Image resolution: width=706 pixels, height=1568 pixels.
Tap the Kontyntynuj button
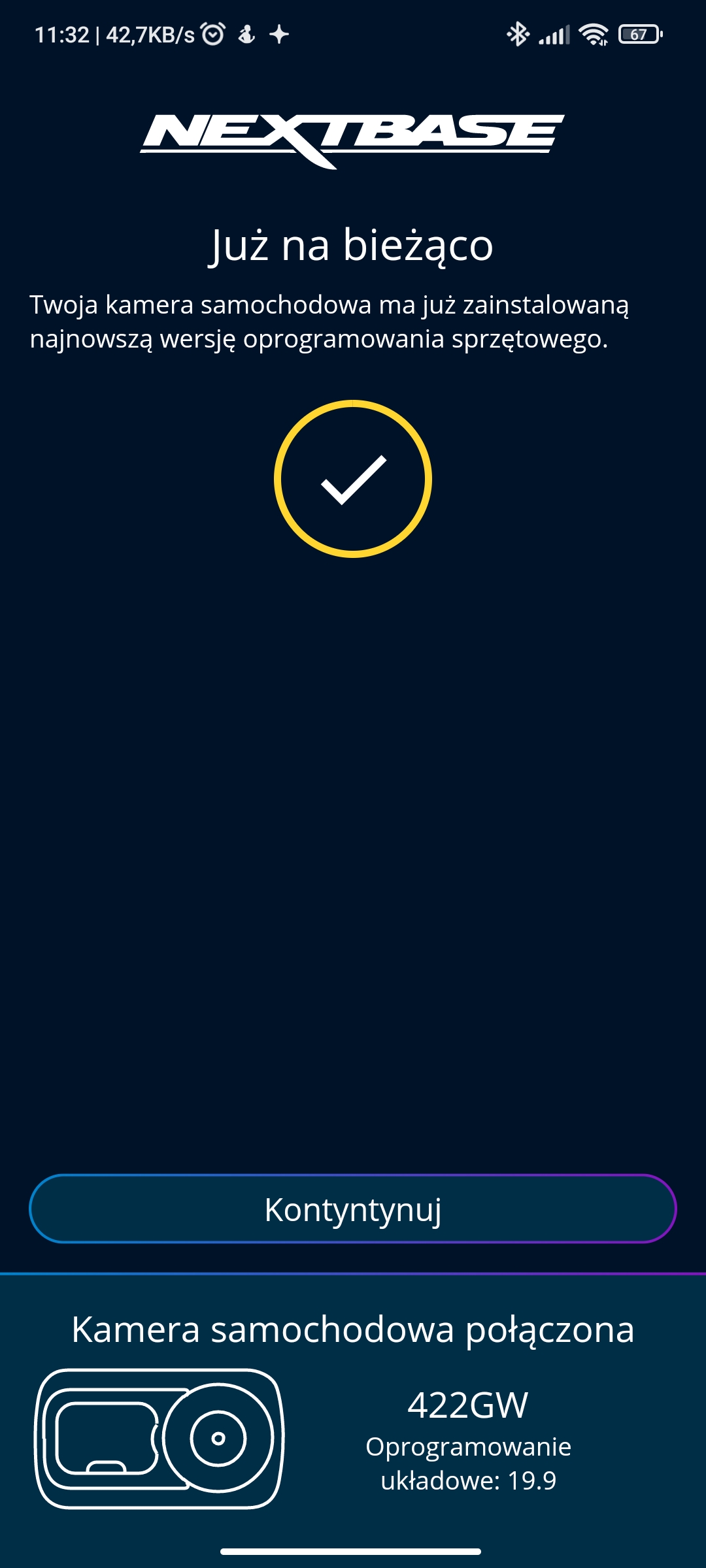(353, 1209)
